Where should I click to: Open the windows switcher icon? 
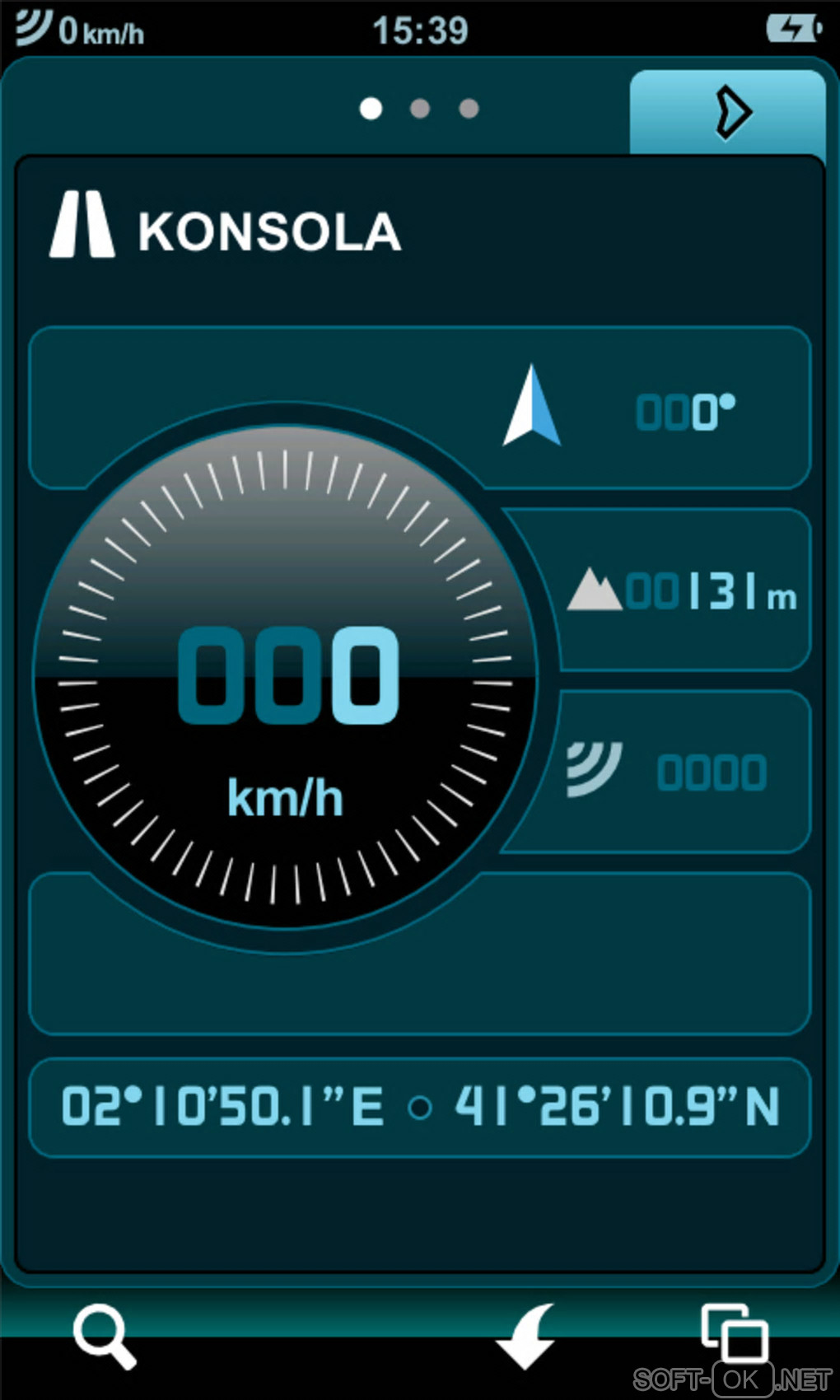click(734, 1333)
